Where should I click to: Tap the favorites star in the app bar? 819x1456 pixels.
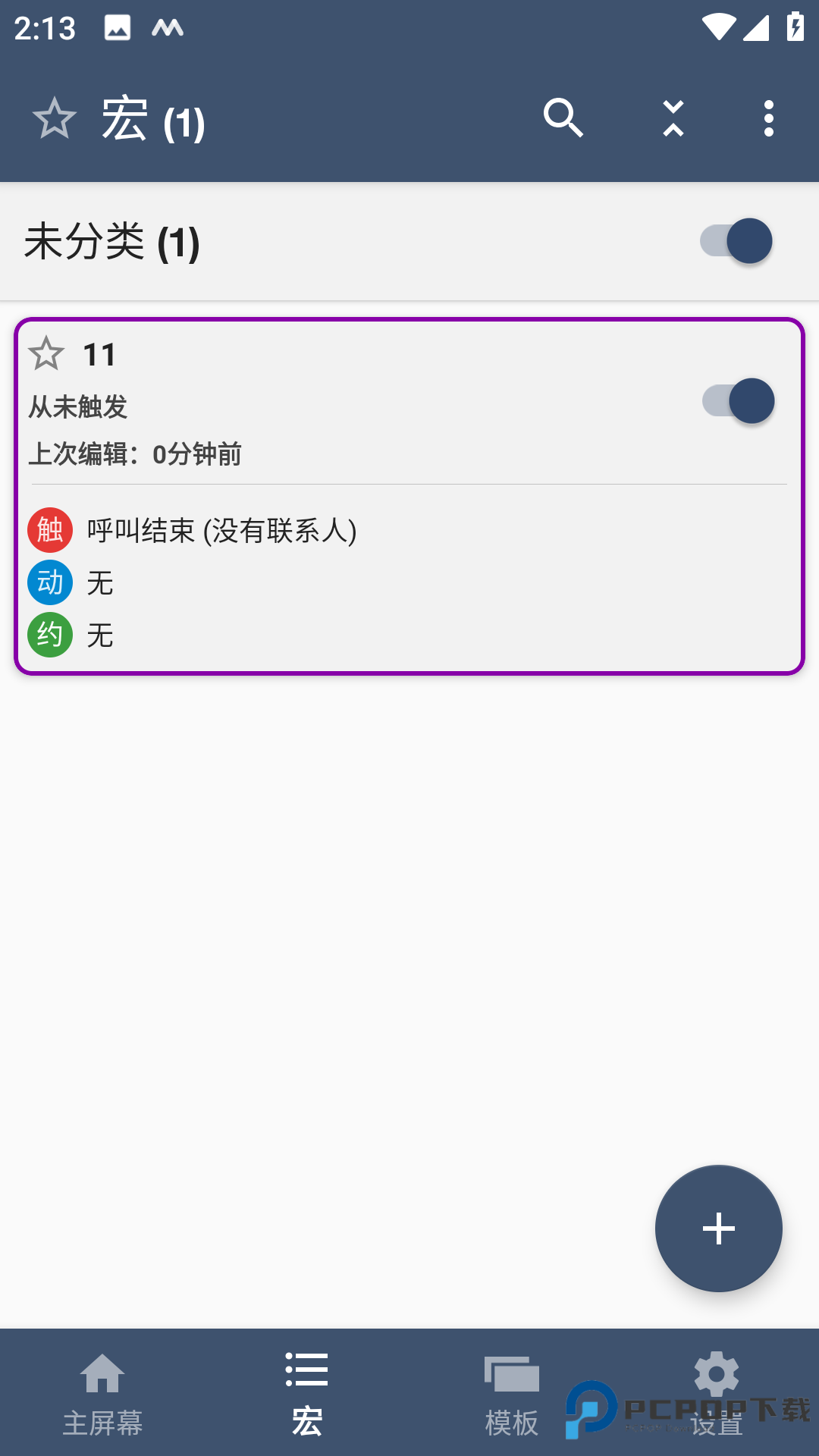tap(55, 118)
